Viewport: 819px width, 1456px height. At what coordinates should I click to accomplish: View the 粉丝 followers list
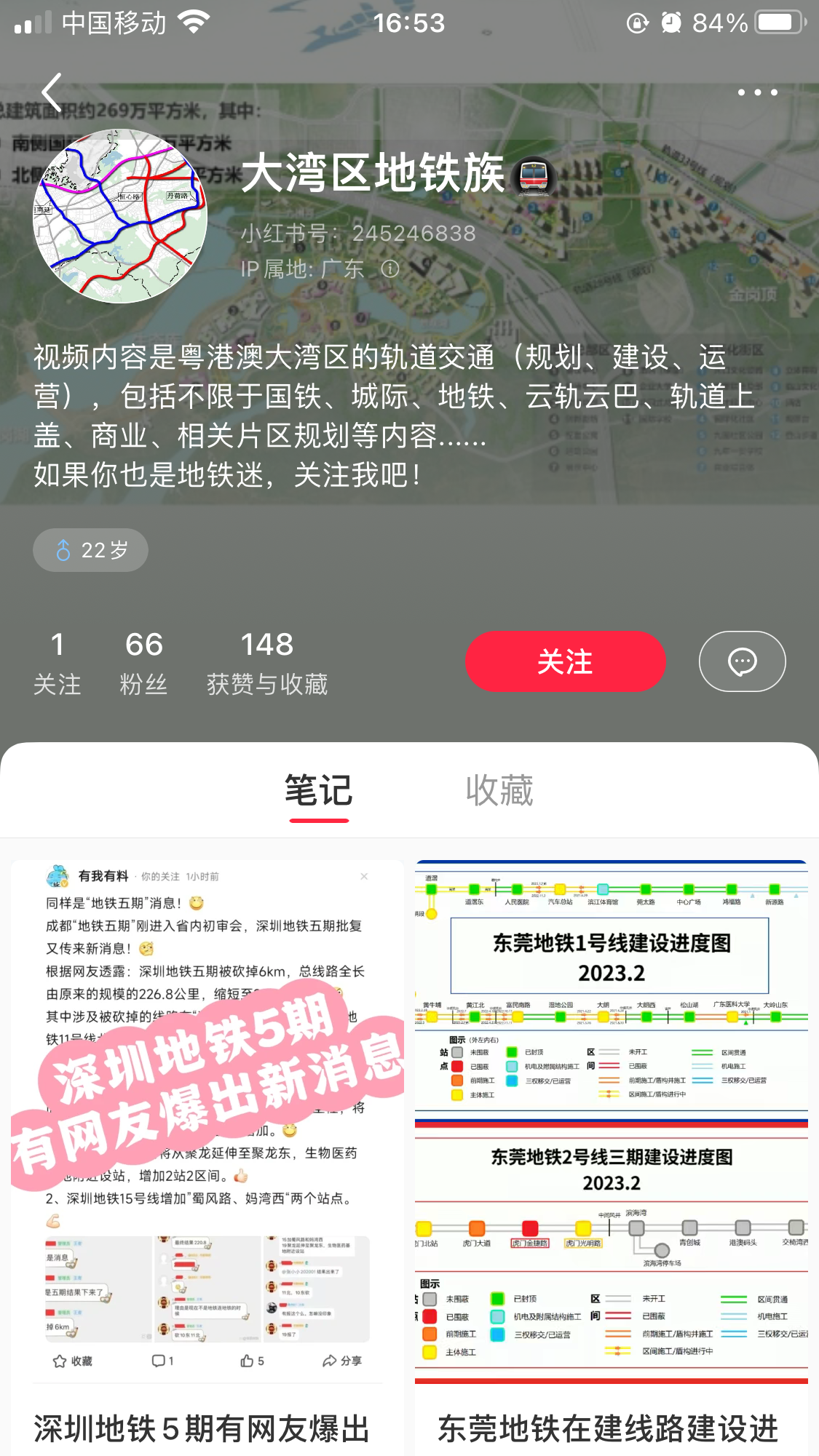coord(143,662)
